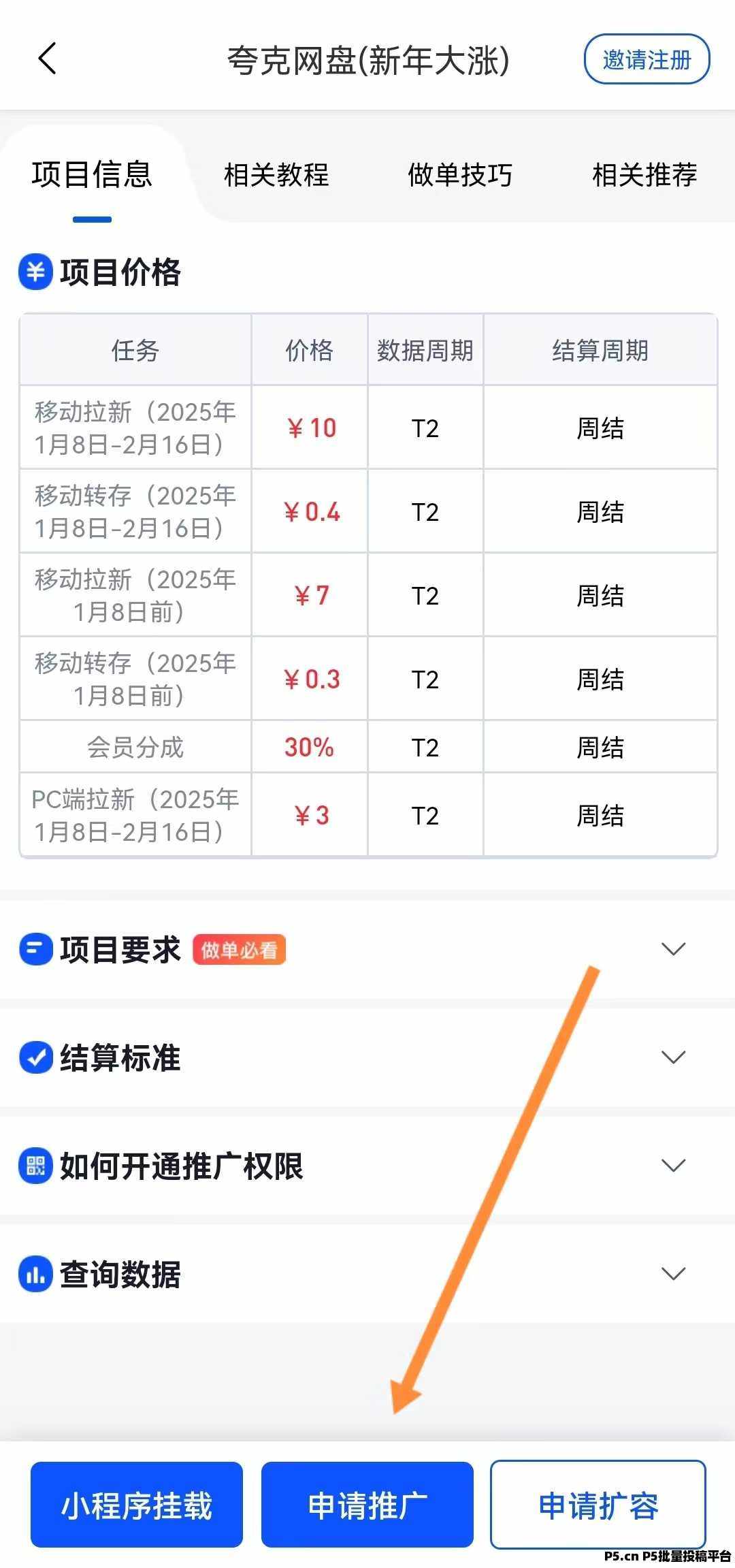Screen dimensions: 735x1568
Task: Expand the 项目要求 section
Action: [x=367, y=949]
